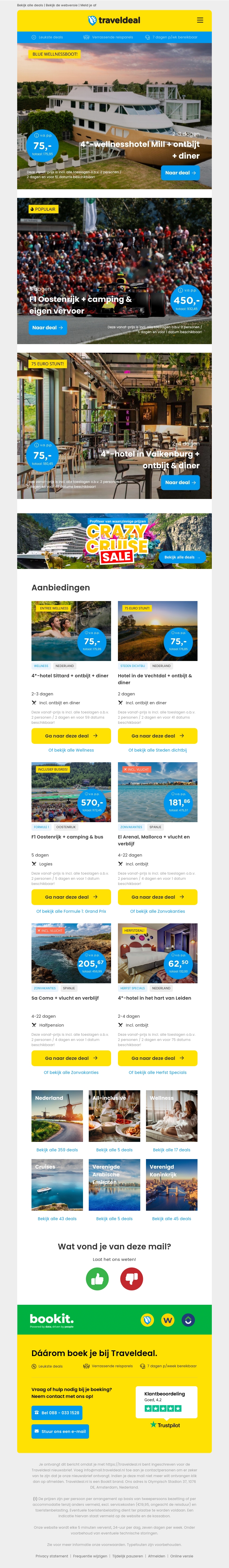Viewport: 229px width, 1568px height.
Task: Open the link Of bekijk alle Steden dichtbij
Action: click(x=157, y=750)
